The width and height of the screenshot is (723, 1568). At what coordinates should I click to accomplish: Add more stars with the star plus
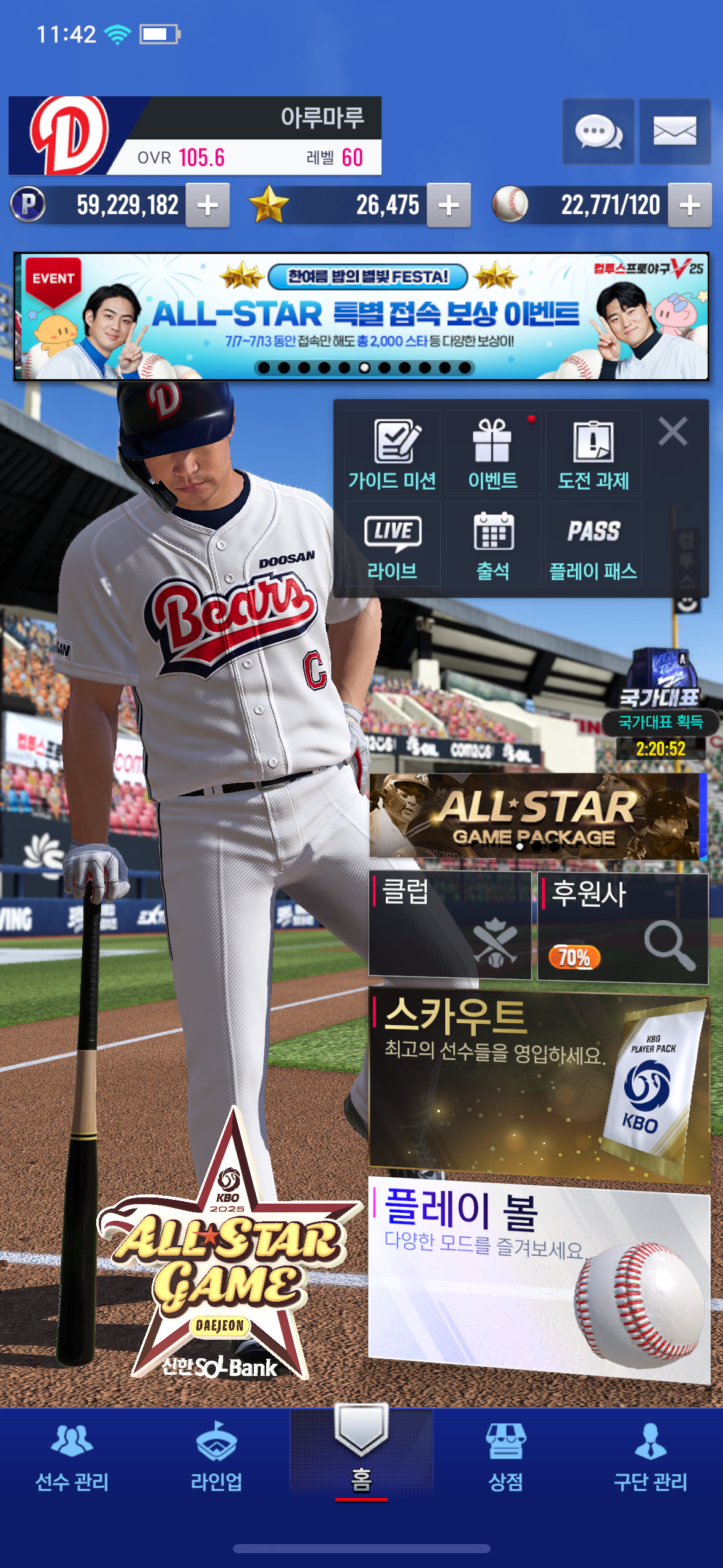click(x=449, y=206)
